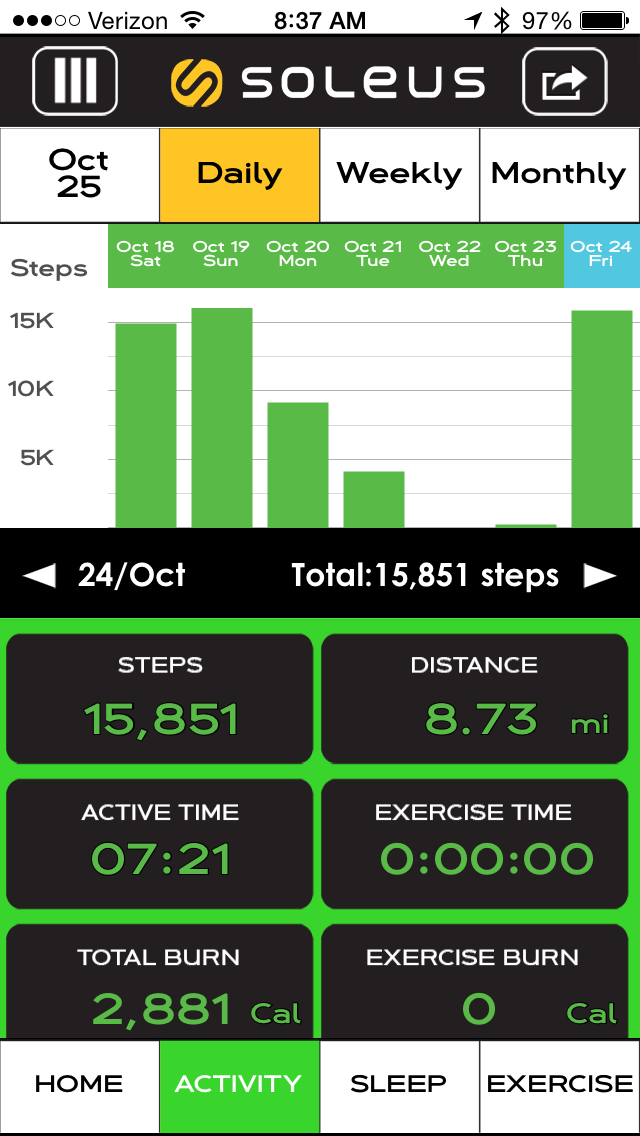The width and height of the screenshot is (640, 1136).
Task: Switch to the Exercise tab
Action: point(559,1084)
